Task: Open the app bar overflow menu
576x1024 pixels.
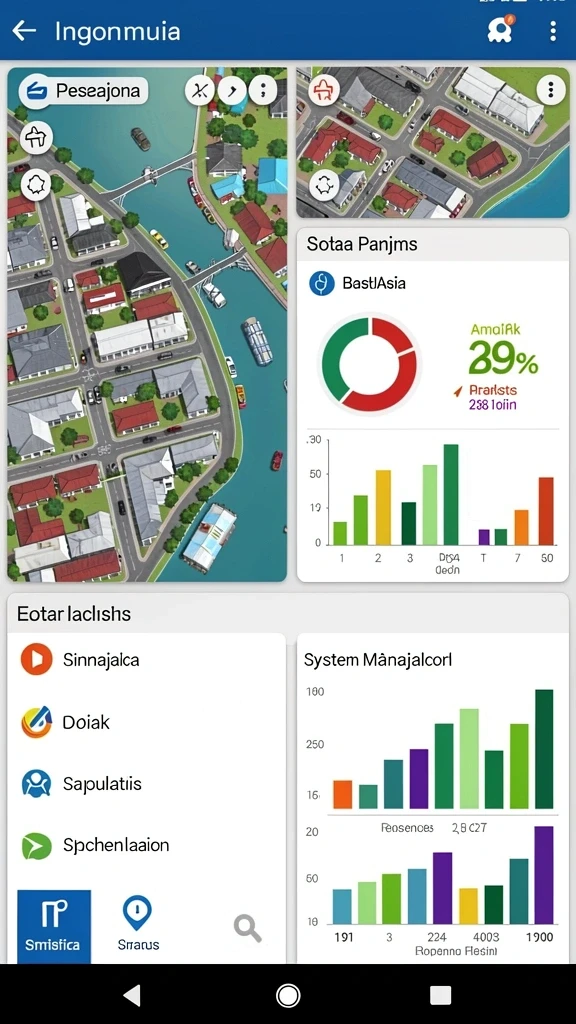Action: click(x=552, y=31)
